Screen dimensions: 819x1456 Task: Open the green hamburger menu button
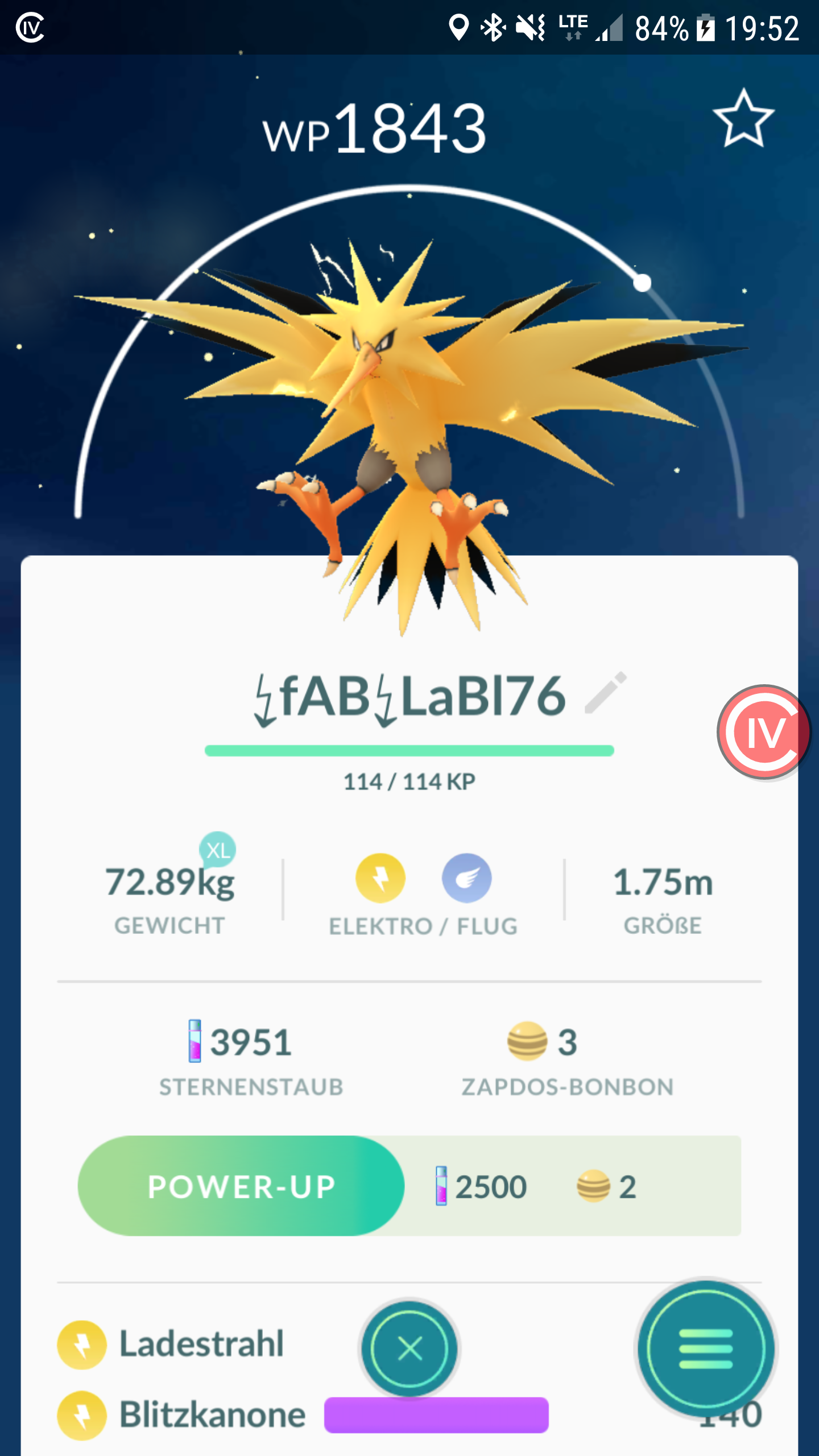(x=705, y=1349)
